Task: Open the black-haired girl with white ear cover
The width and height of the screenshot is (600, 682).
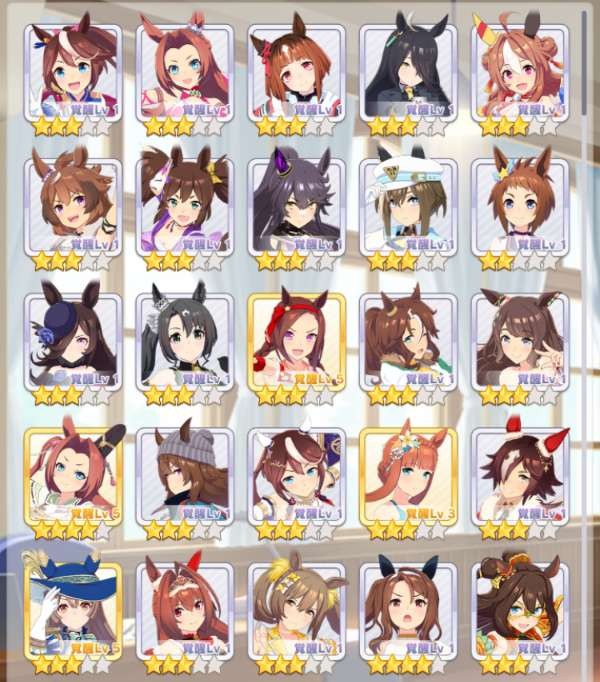Action: (x=184, y=338)
